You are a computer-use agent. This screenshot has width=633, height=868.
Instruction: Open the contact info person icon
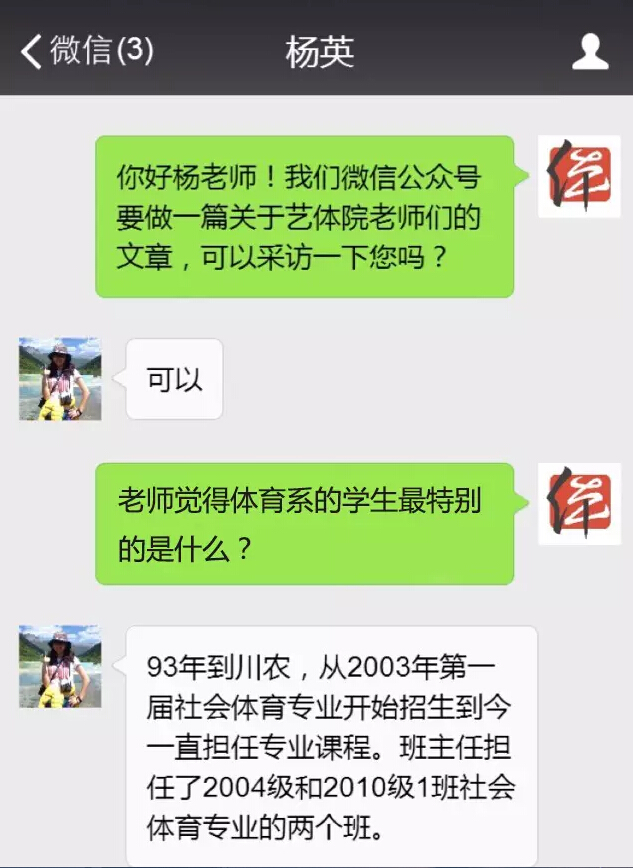(590, 50)
